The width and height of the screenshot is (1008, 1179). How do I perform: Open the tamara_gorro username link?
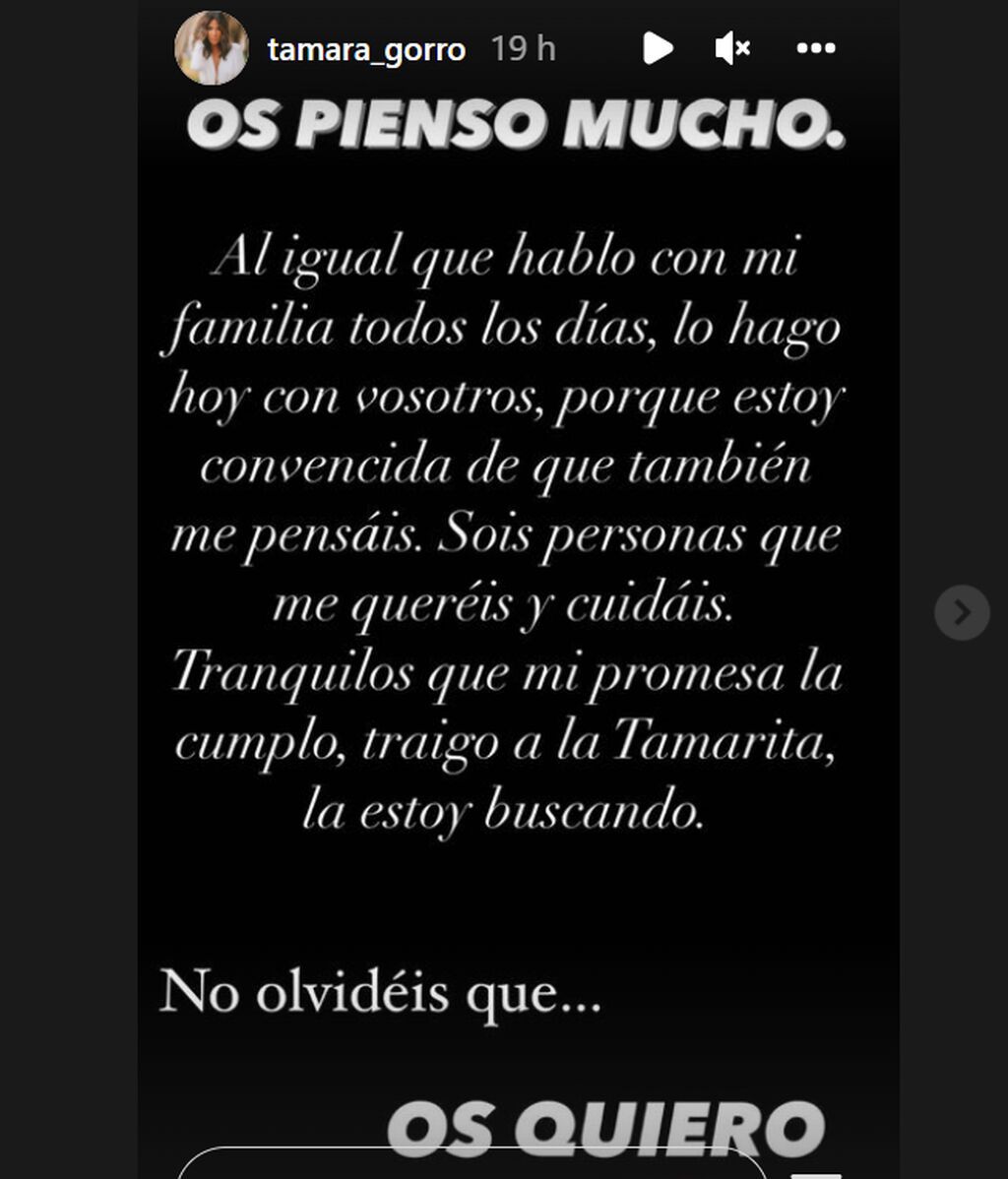point(366,50)
